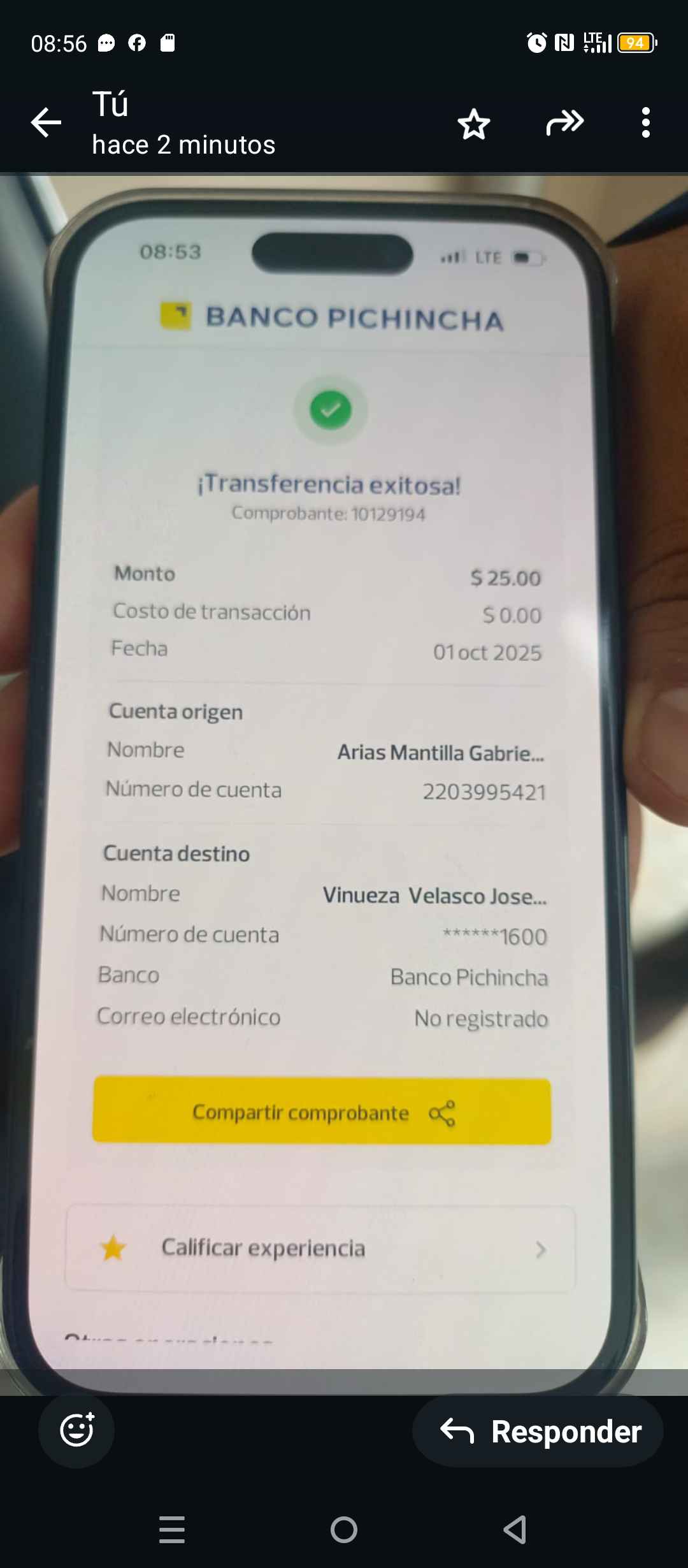Image resolution: width=688 pixels, height=1568 pixels.
Task: Open the recent apps view
Action: pos(172,1529)
